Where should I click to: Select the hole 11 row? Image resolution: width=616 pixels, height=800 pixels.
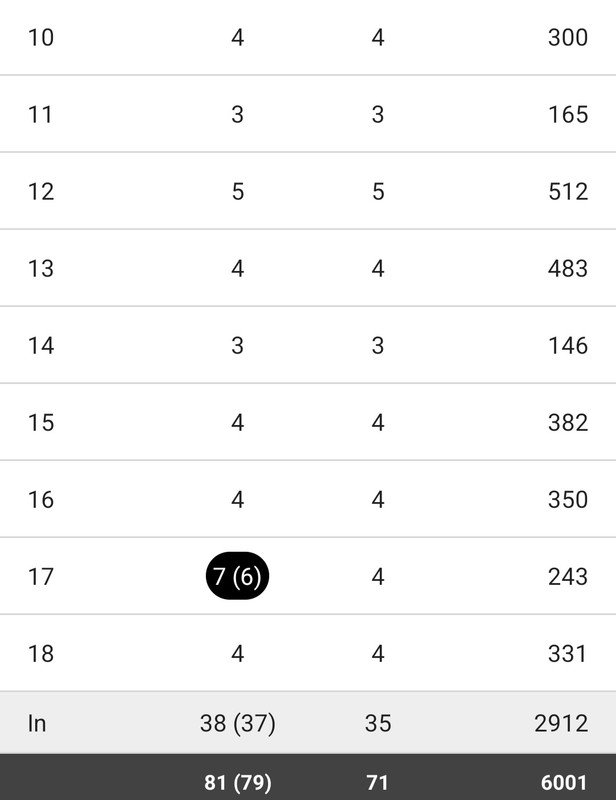tap(308, 114)
